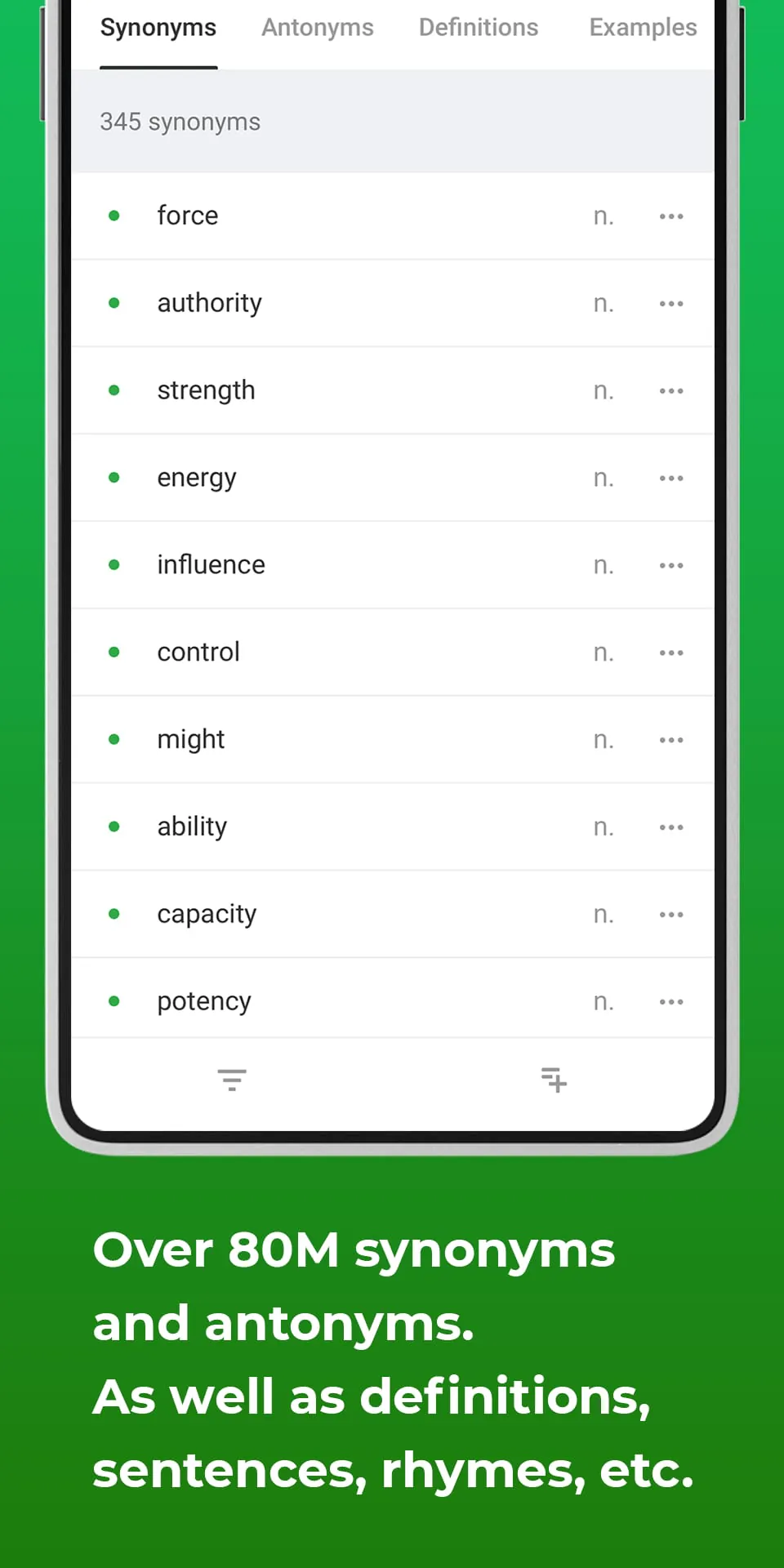
Task: Open the three-dot menu next to 'might'
Action: point(670,739)
